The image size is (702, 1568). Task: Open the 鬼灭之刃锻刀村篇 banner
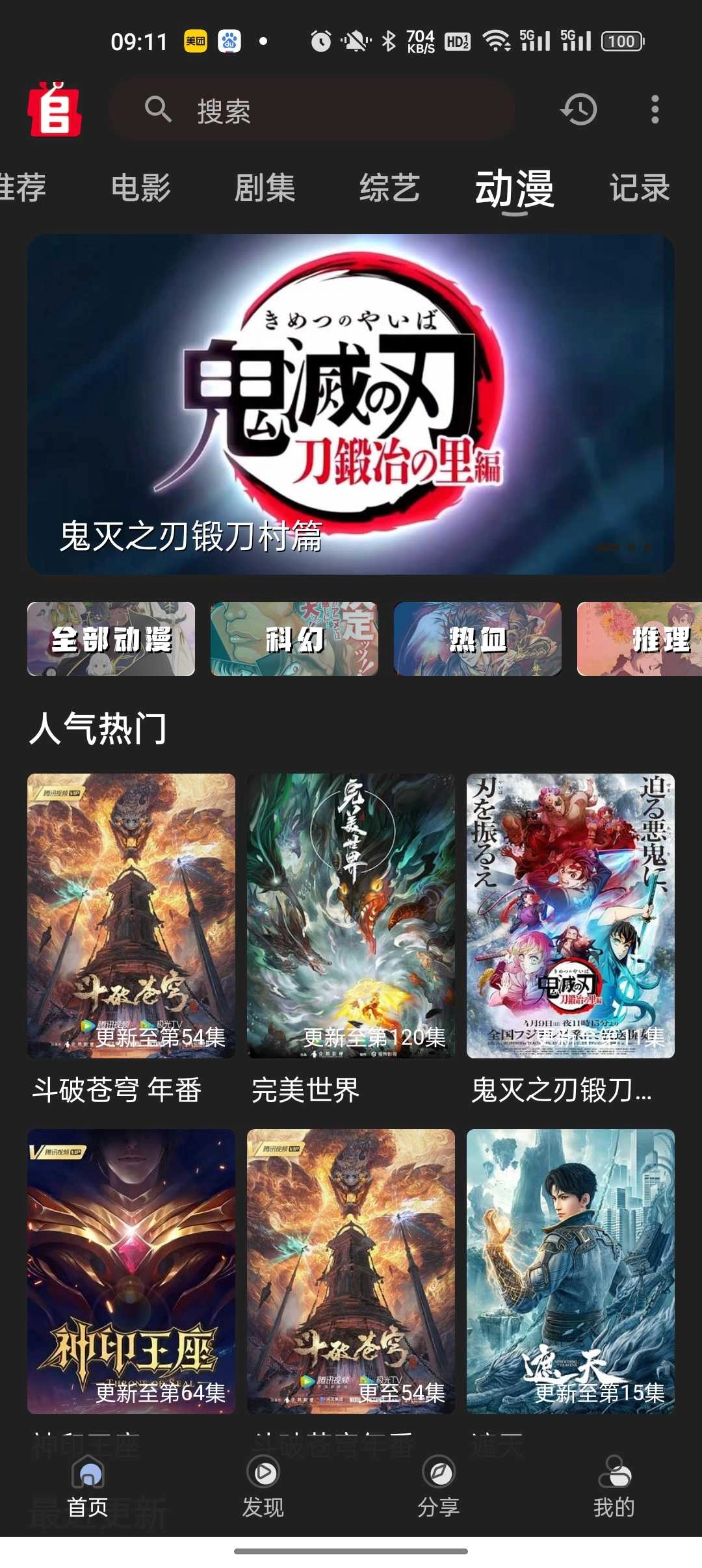coord(351,403)
